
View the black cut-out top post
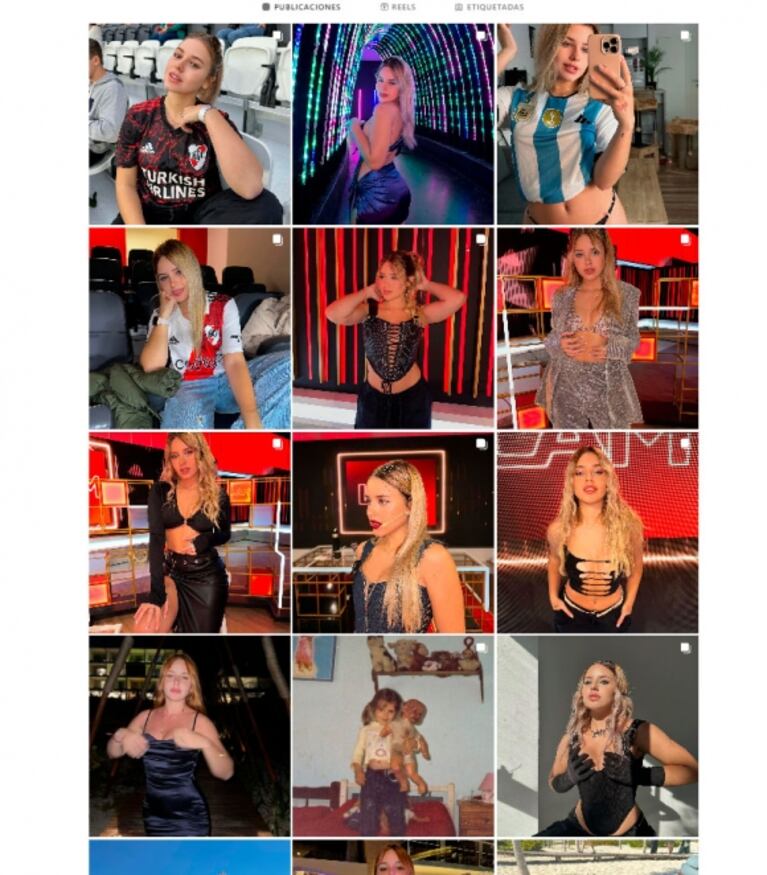[x=597, y=532]
